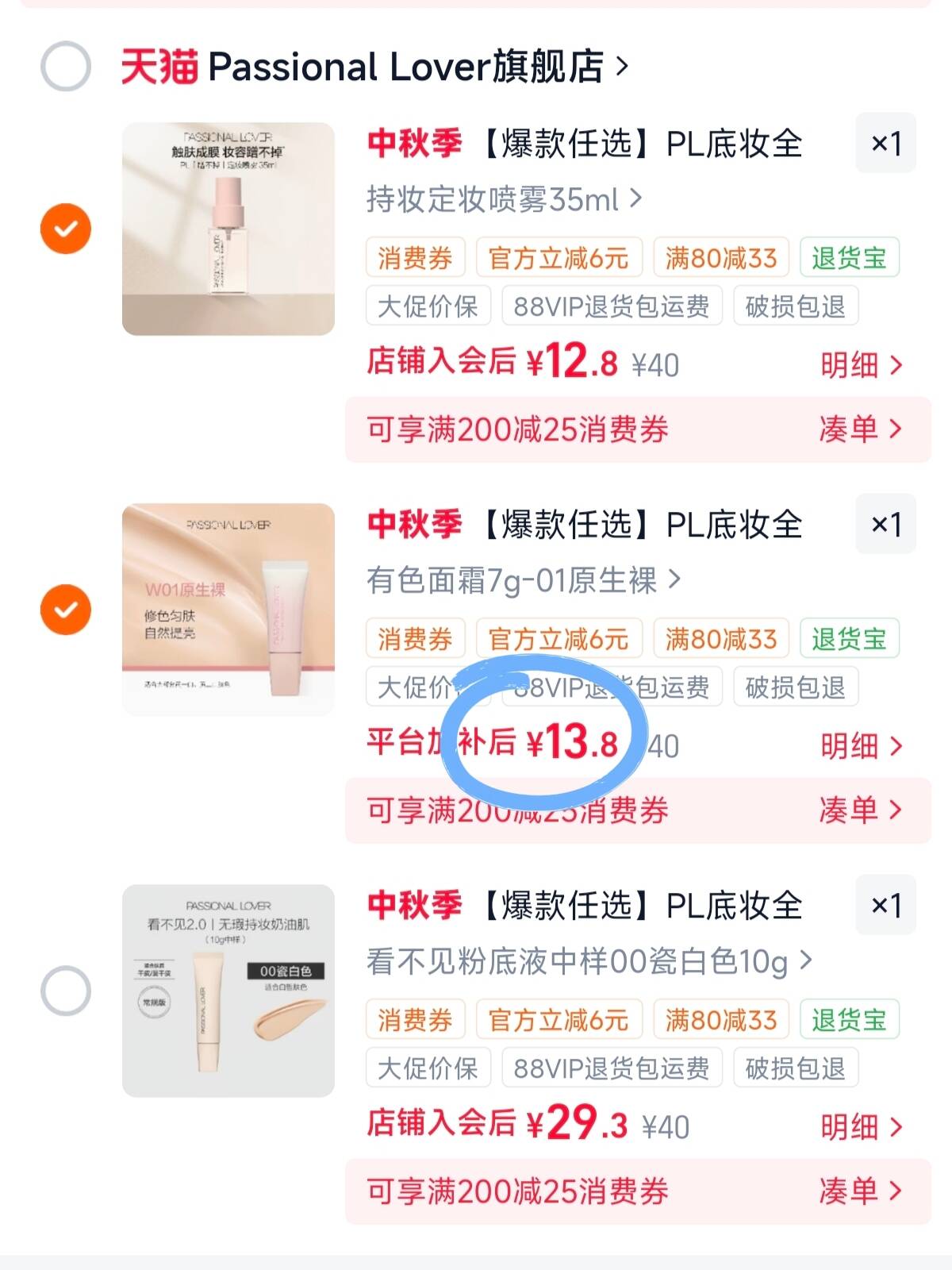
Task: Open the 有色面霜 W01原生裸 product image
Action: pos(228,610)
